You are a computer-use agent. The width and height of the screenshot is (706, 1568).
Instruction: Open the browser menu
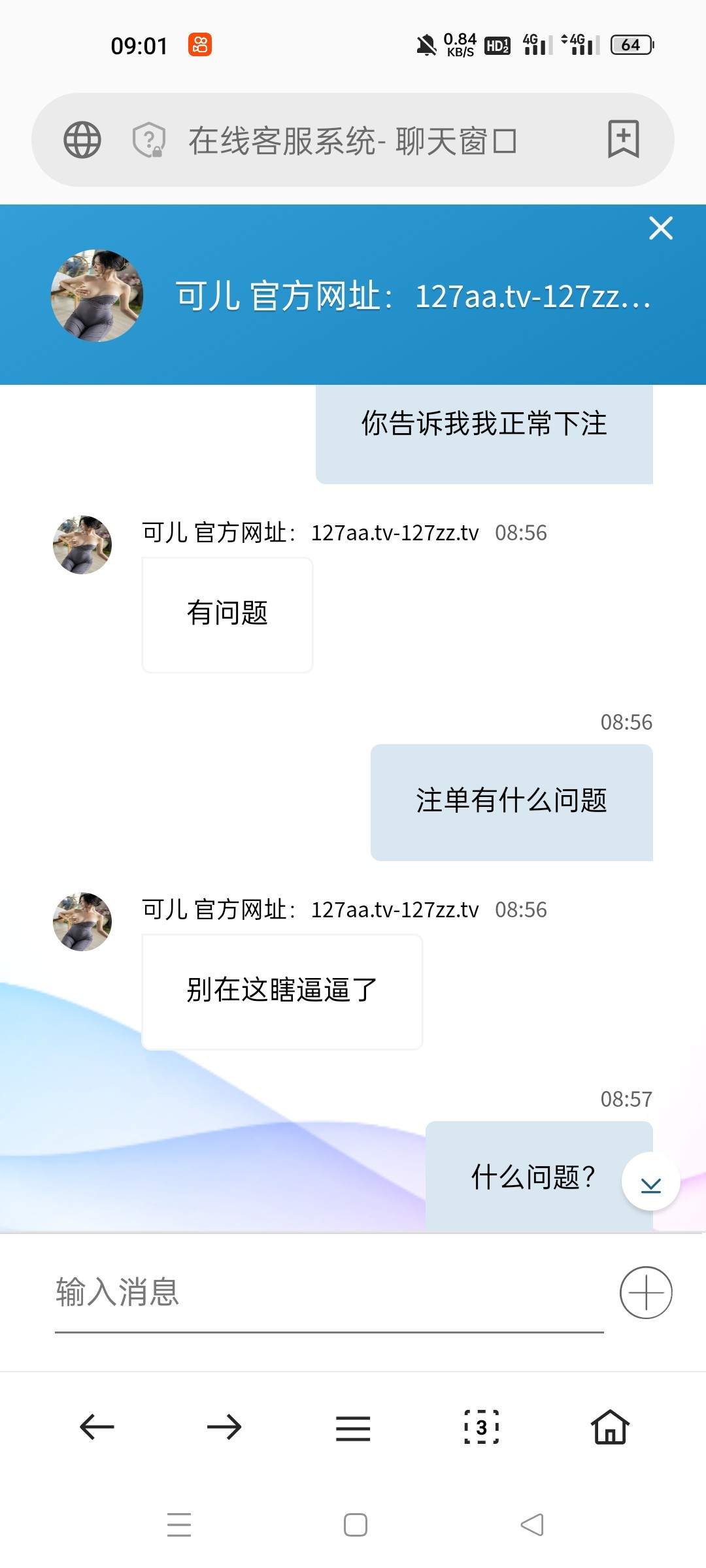353,1428
